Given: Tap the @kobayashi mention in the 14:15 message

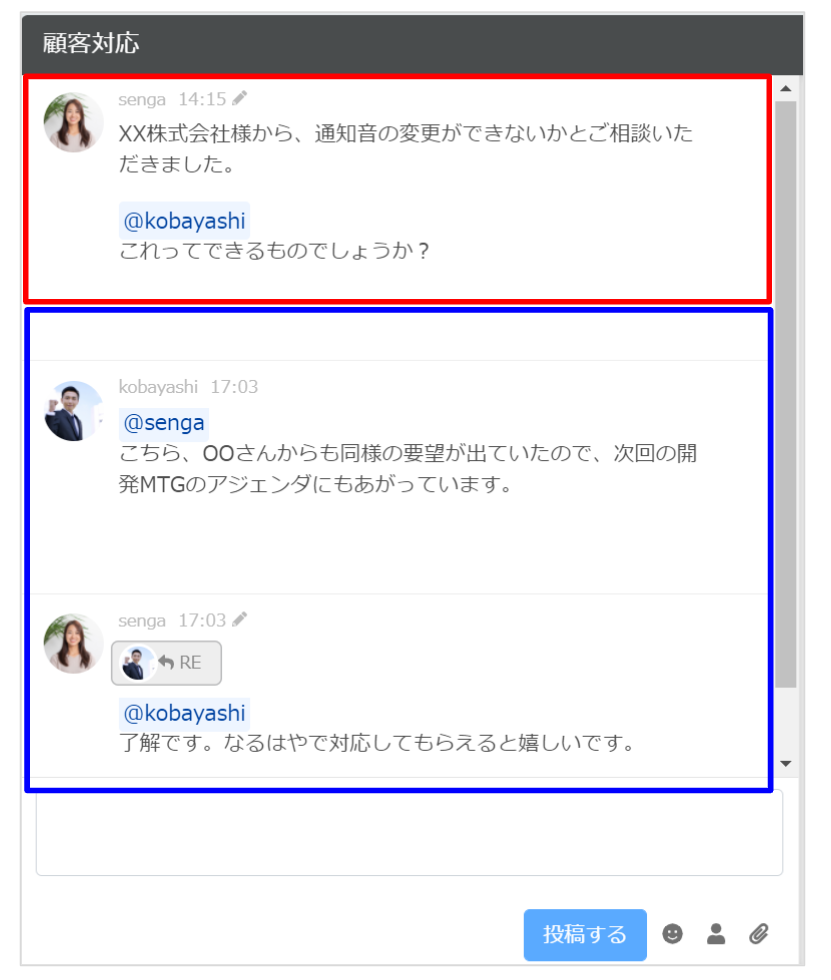Looking at the screenshot, I should pyautogui.click(x=184, y=220).
